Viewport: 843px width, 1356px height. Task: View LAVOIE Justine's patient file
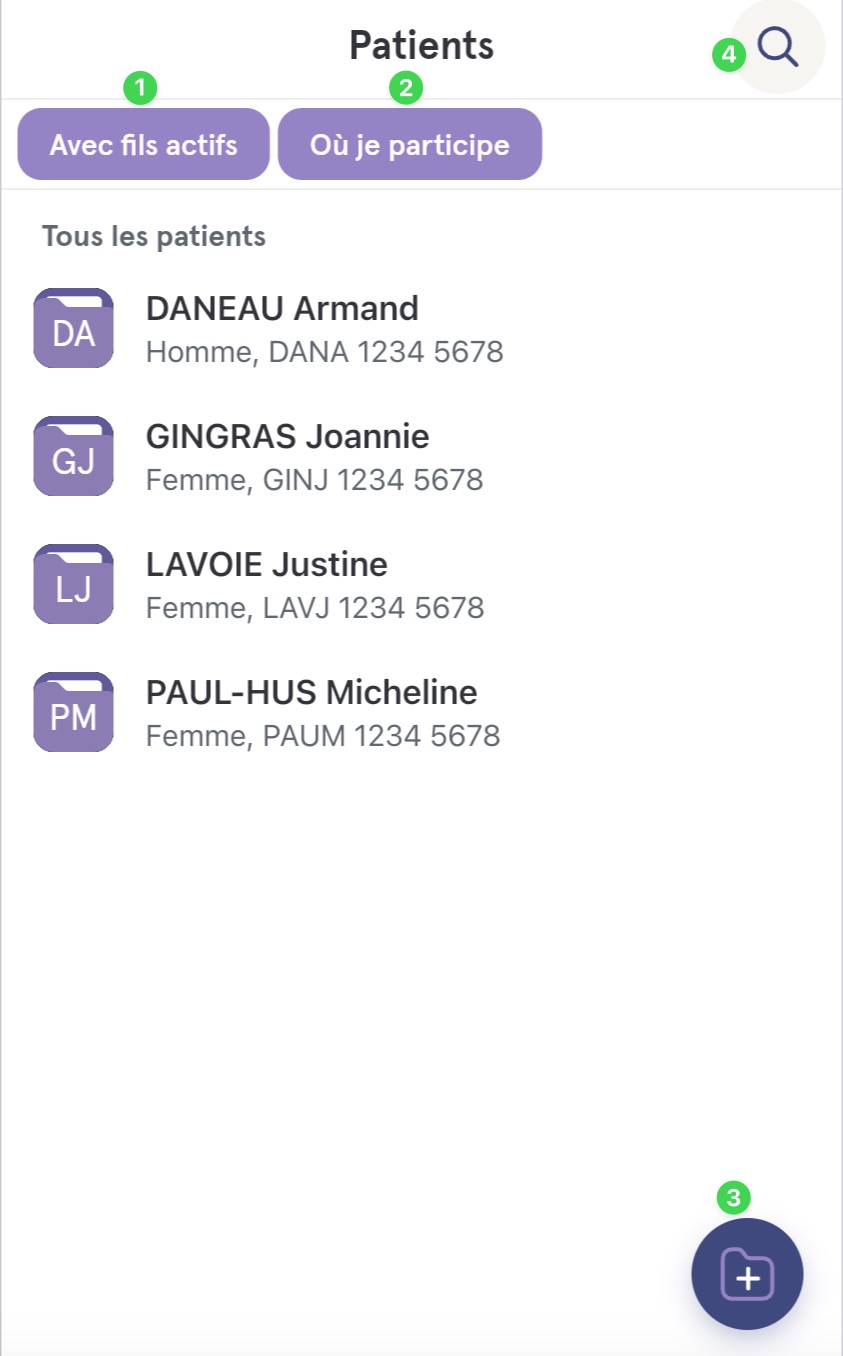[x=421, y=585]
